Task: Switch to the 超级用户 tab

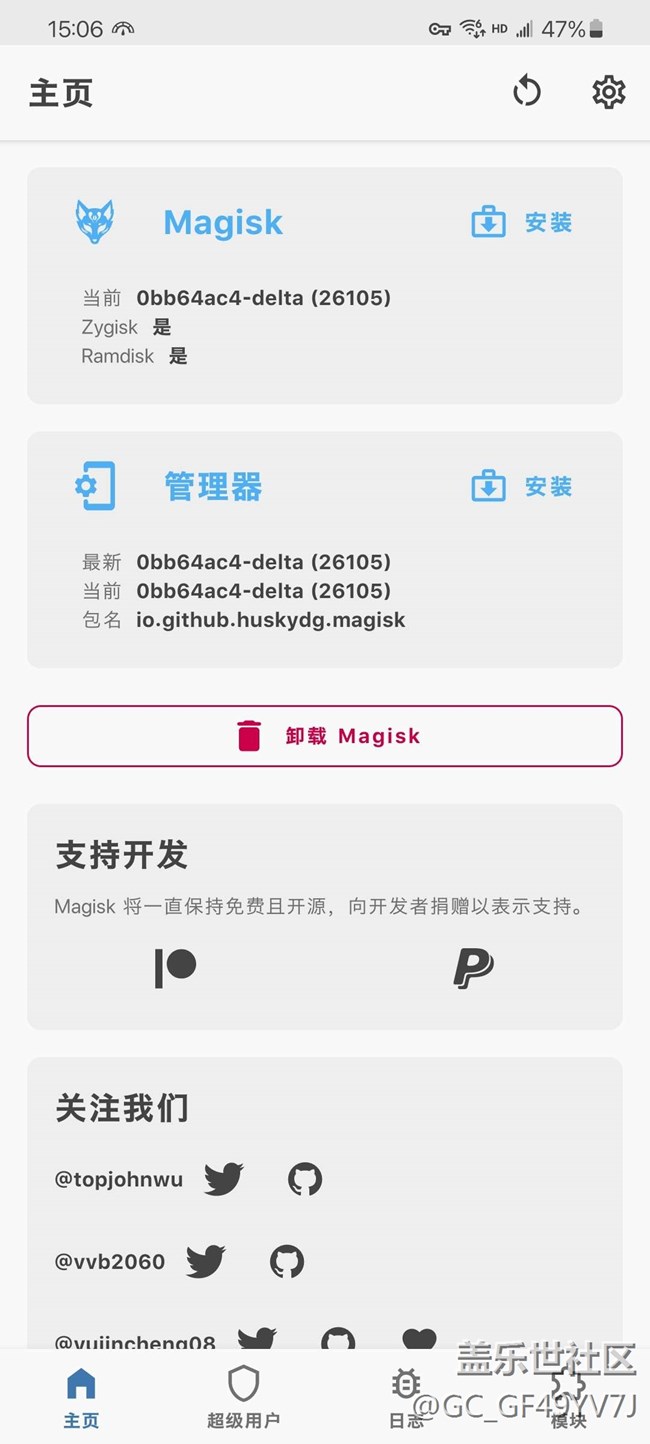Action: (x=243, y=1397)
